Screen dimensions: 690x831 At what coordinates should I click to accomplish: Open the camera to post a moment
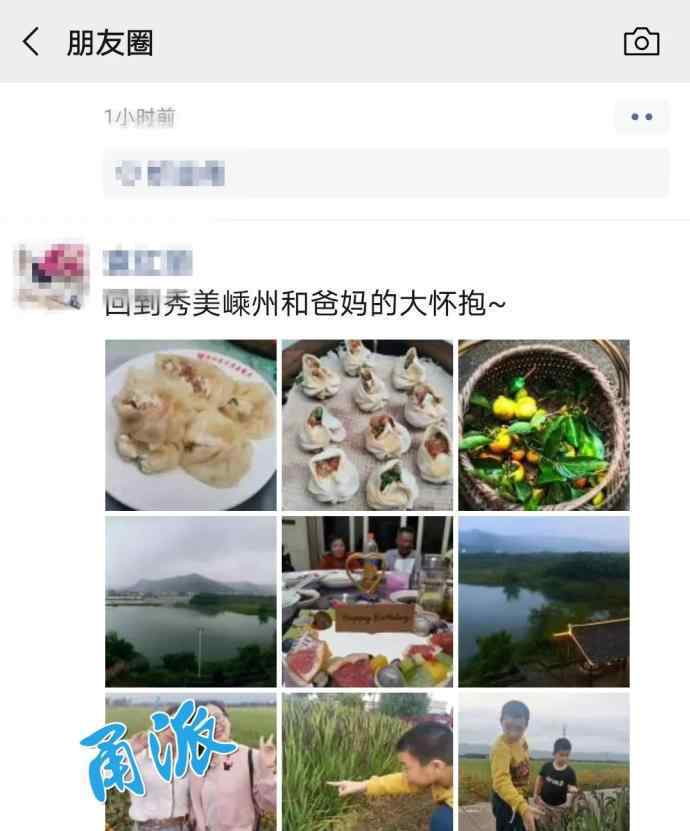[641, 42]
